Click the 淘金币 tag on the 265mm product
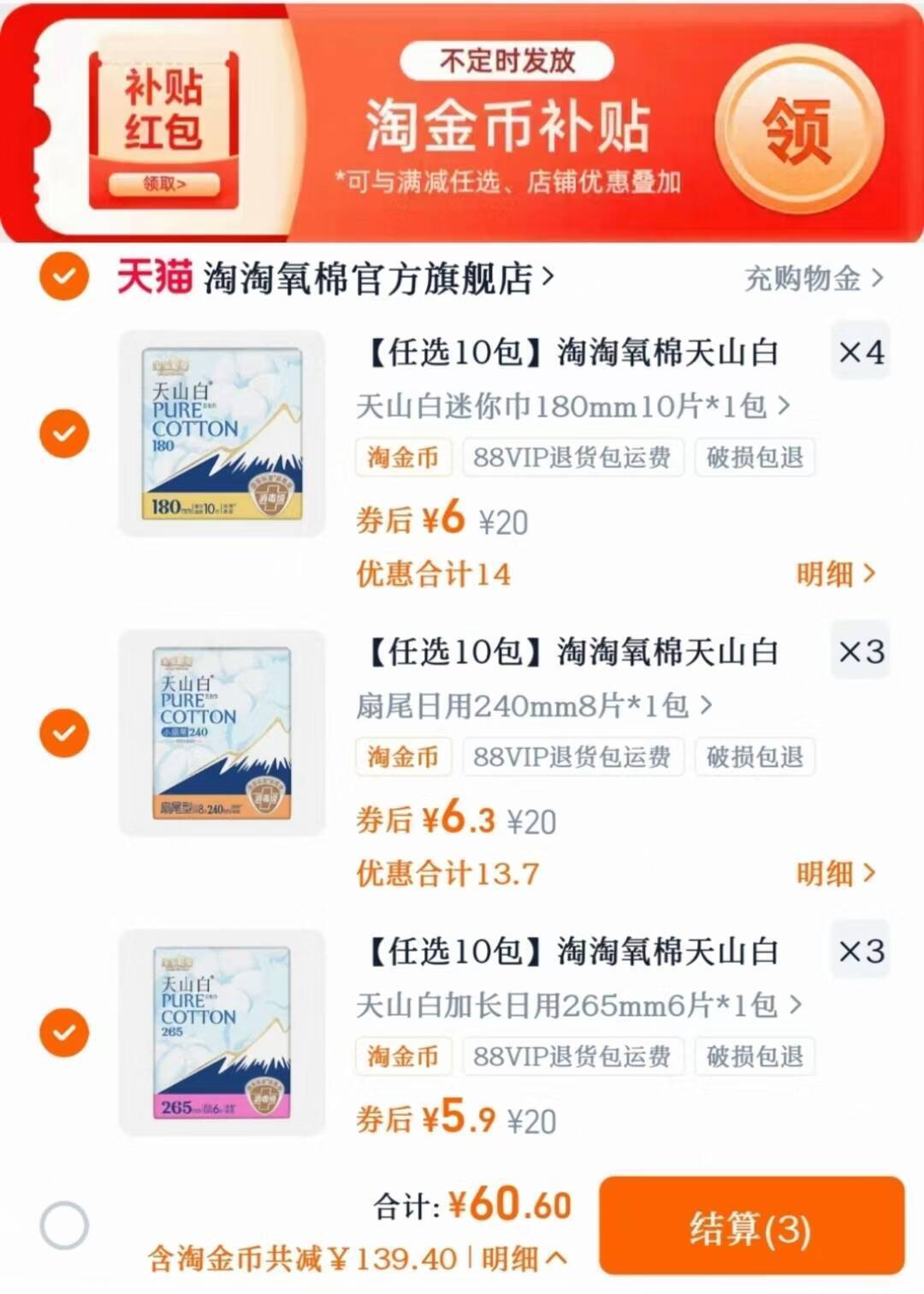 tap(402, 1056)
